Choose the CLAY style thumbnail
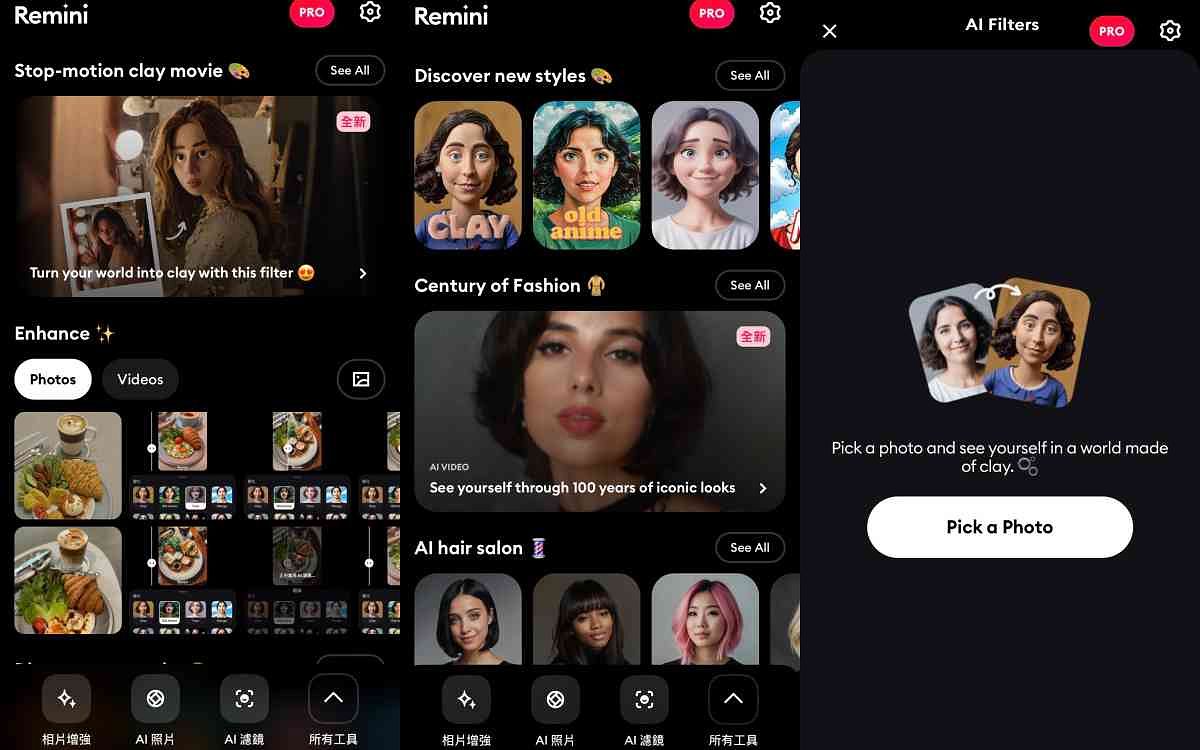This screenshot has width=1200, height=750. (468, 175)
